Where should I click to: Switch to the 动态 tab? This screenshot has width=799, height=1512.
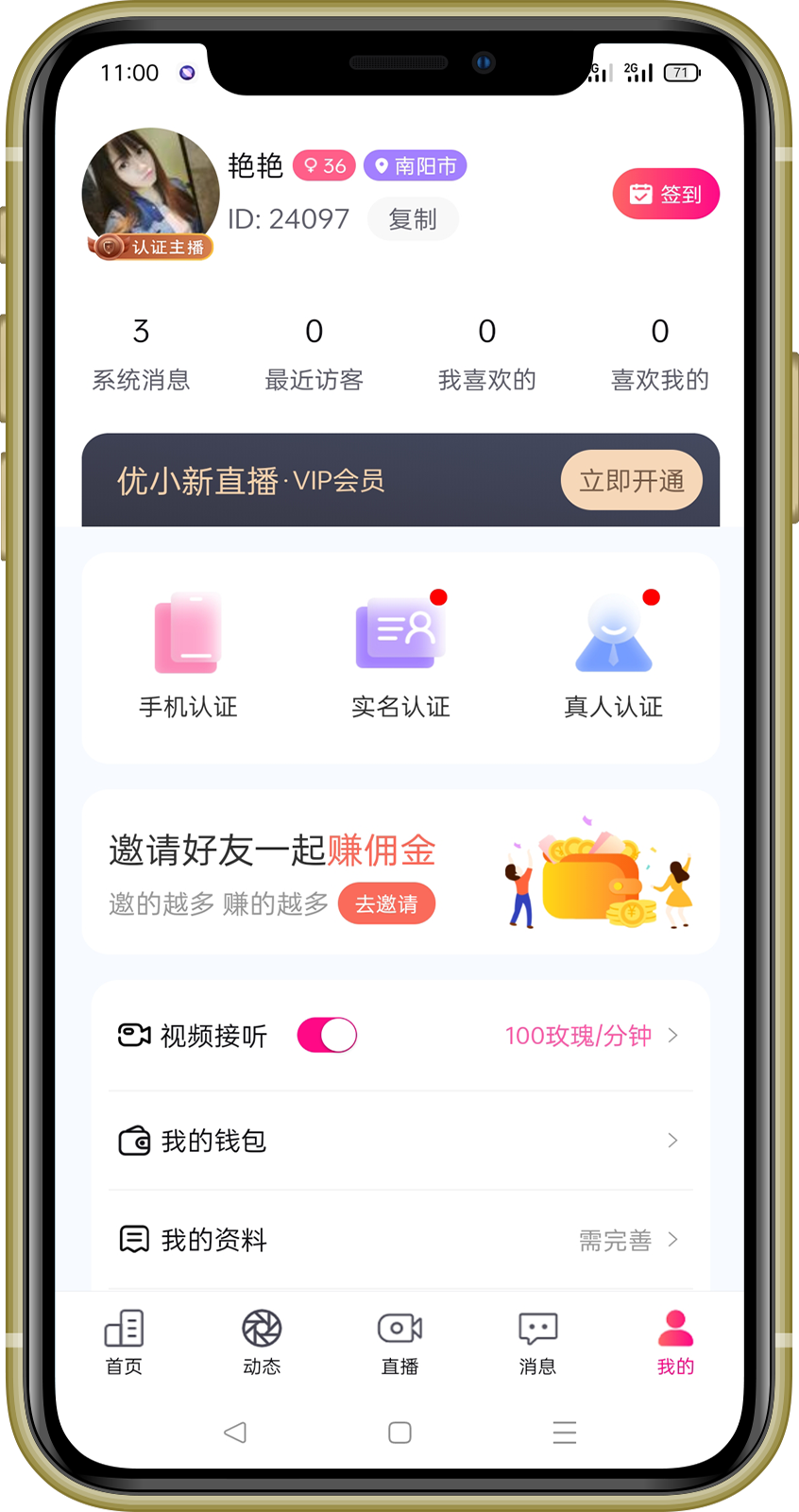click(x=262, y=1341)
